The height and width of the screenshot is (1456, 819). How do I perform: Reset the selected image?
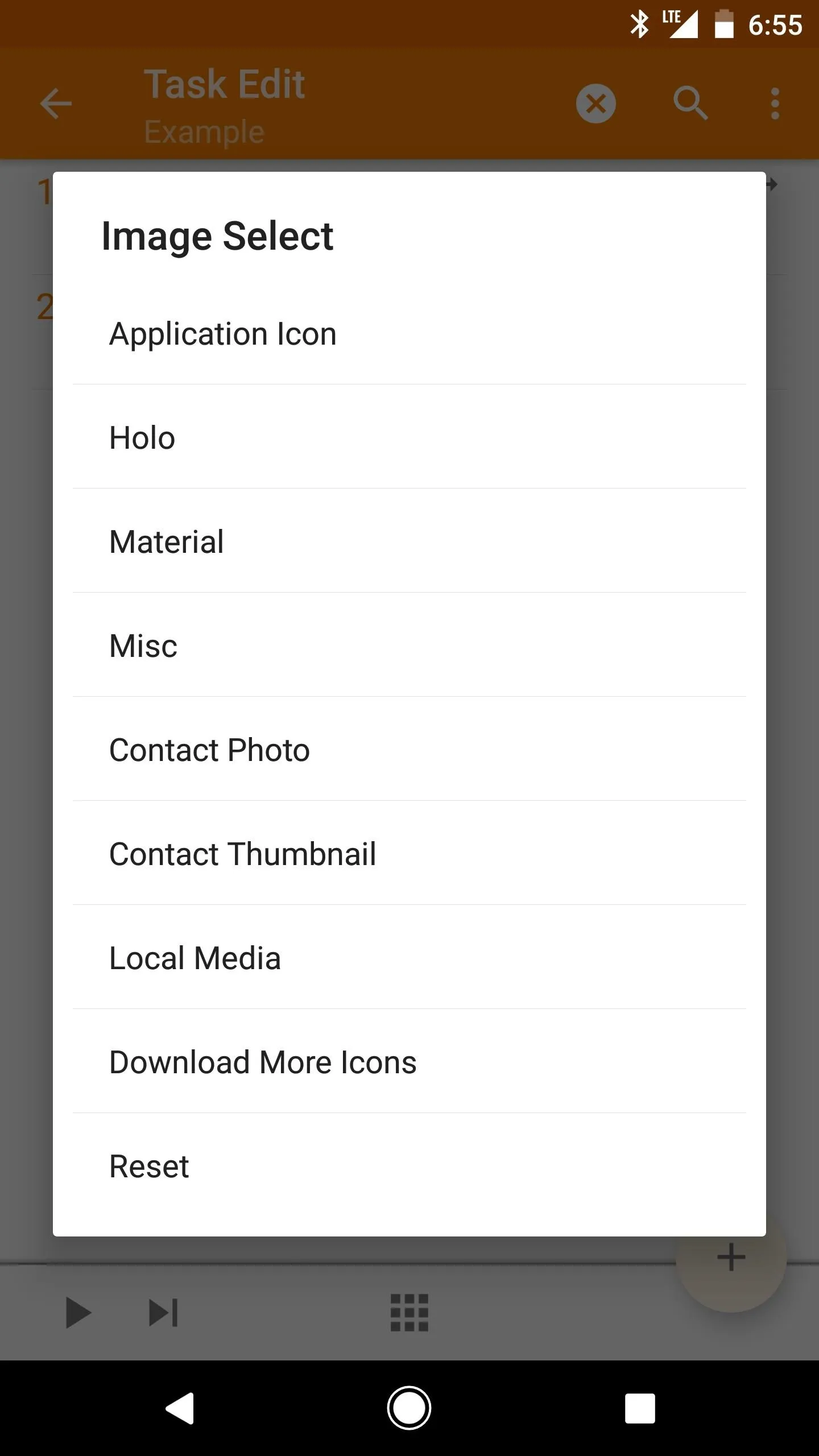coord(409,1165)
